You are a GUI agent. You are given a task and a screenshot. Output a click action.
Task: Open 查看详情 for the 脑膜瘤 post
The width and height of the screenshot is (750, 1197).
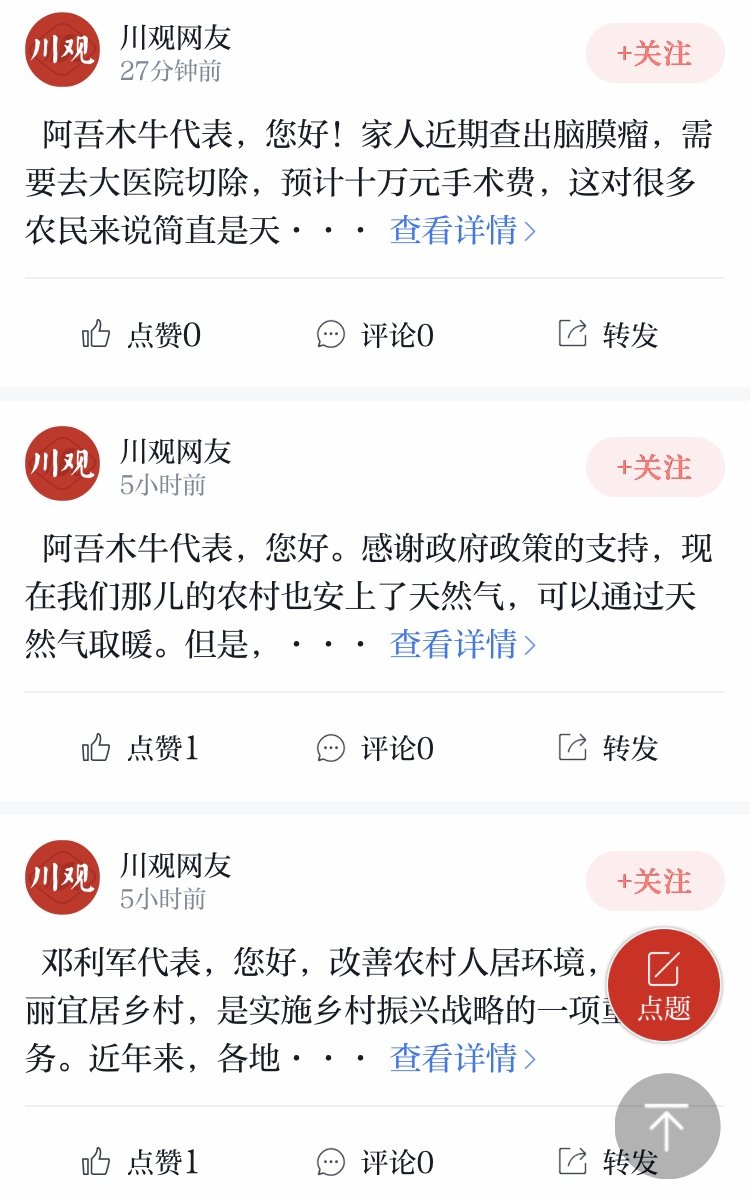(463, 231)
